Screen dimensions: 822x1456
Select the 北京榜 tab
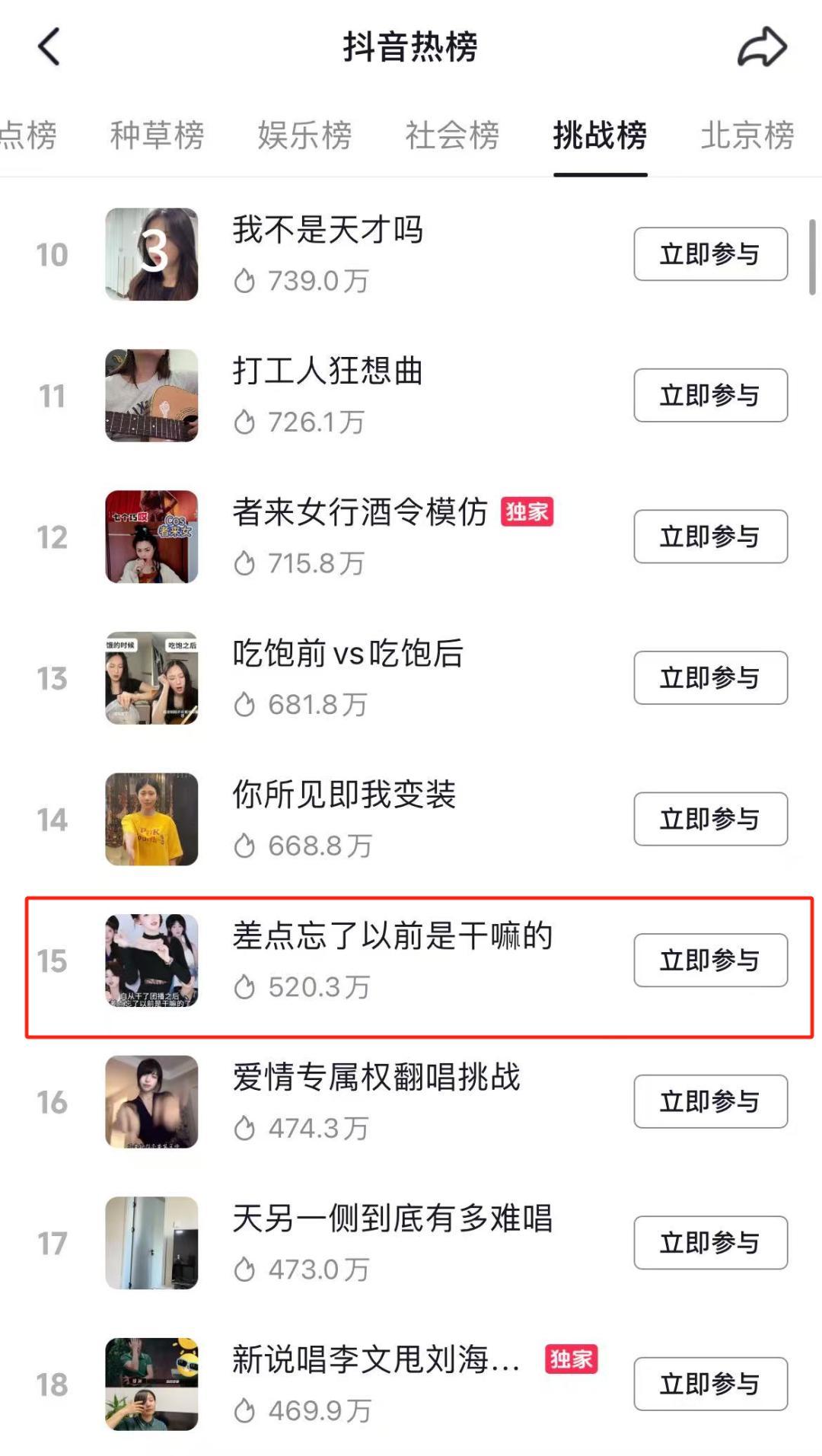point(747,135)
